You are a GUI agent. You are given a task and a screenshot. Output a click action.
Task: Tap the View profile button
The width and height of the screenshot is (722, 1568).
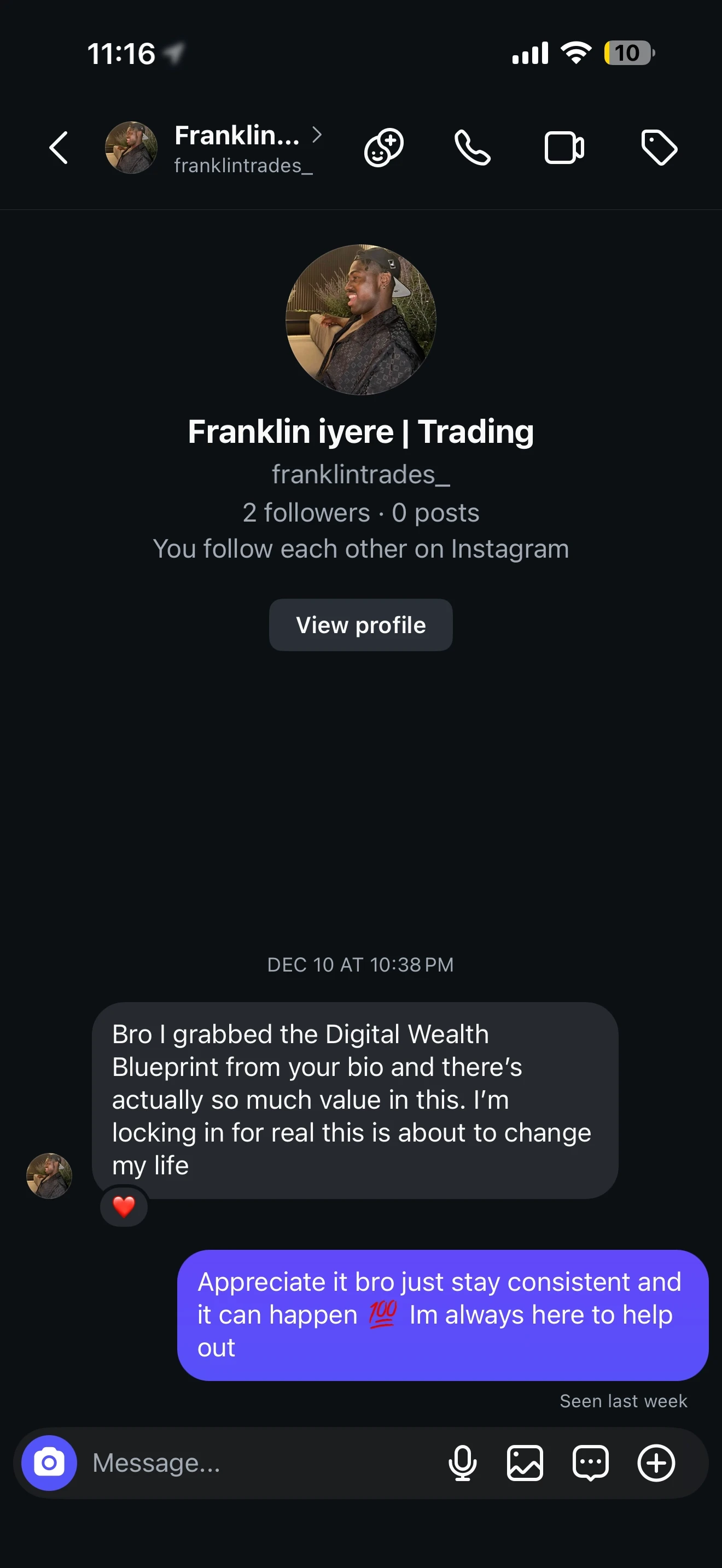tap(360, 625)
